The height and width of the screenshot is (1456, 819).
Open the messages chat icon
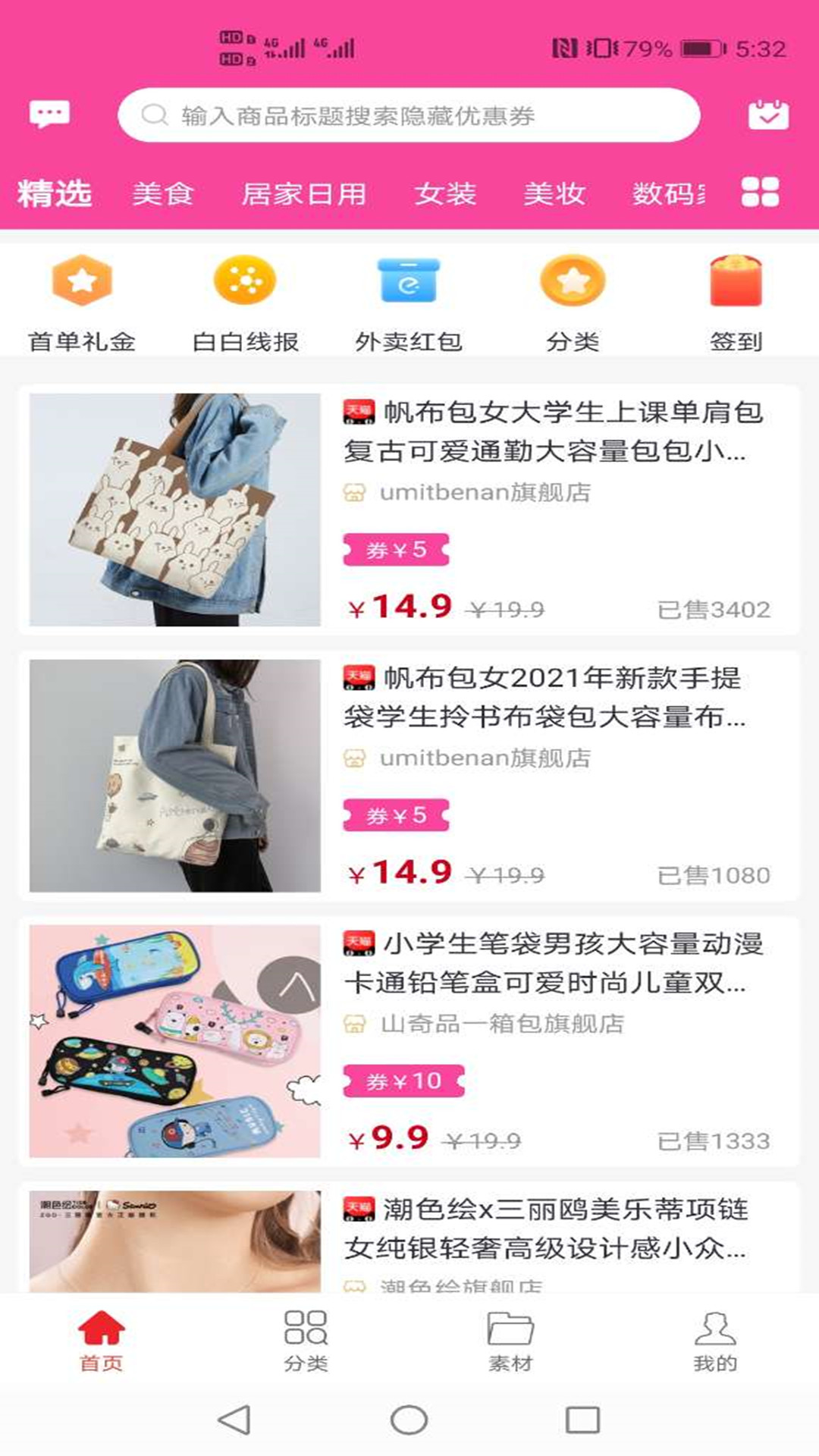49,115
